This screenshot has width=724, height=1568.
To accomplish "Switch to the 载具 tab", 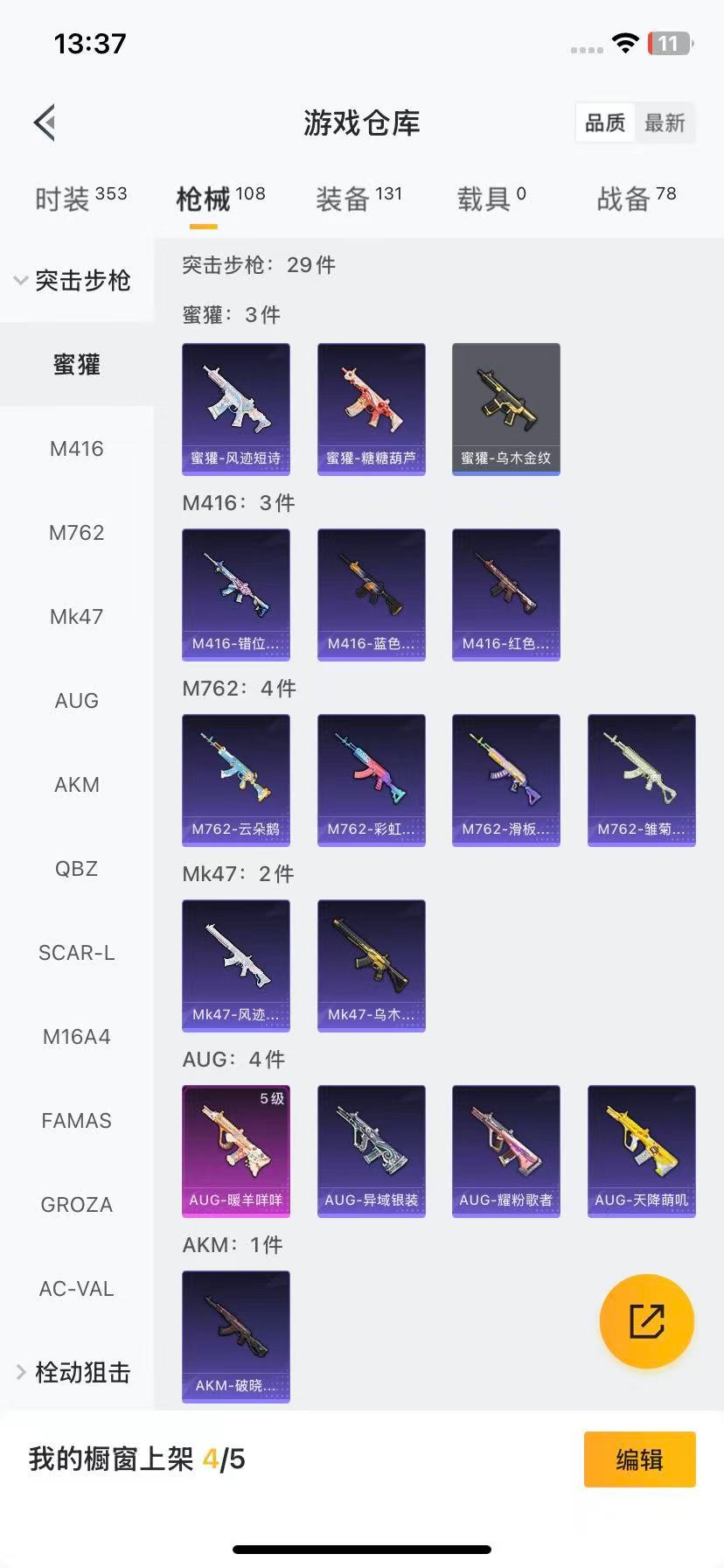I will pos(491,199).
